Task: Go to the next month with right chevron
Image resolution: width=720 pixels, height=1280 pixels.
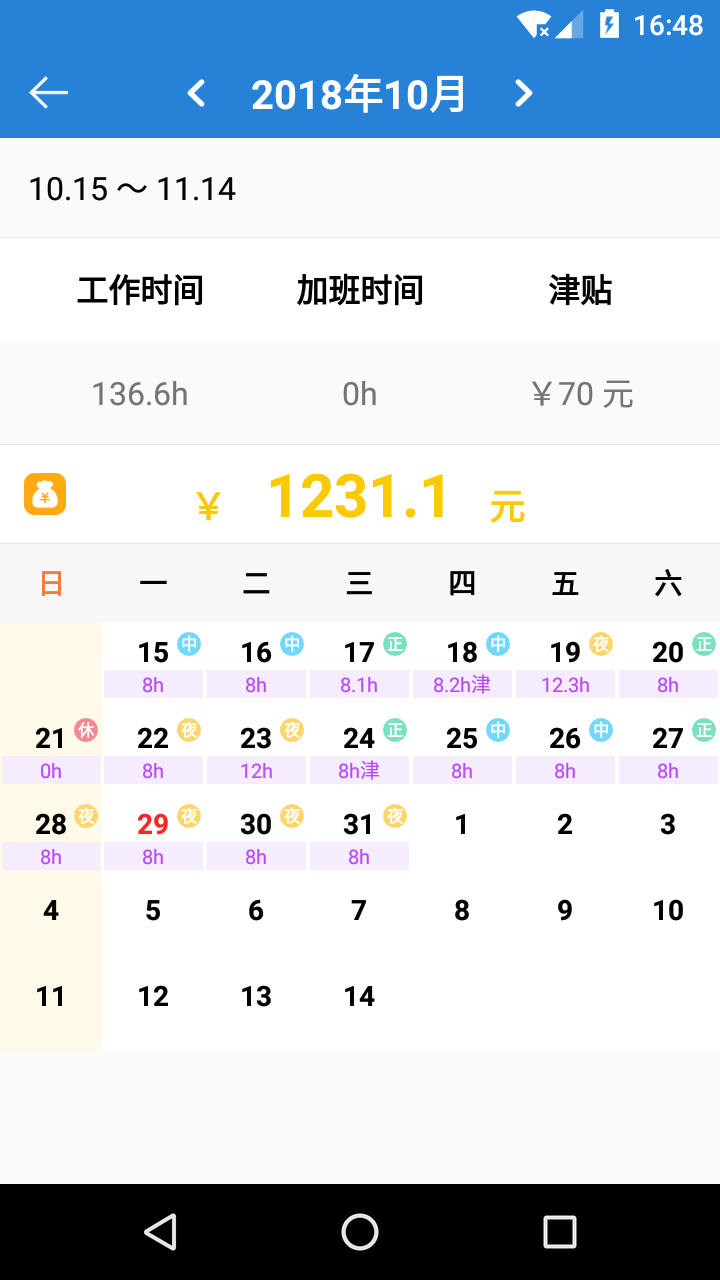Action: click(x=522, y=93)
